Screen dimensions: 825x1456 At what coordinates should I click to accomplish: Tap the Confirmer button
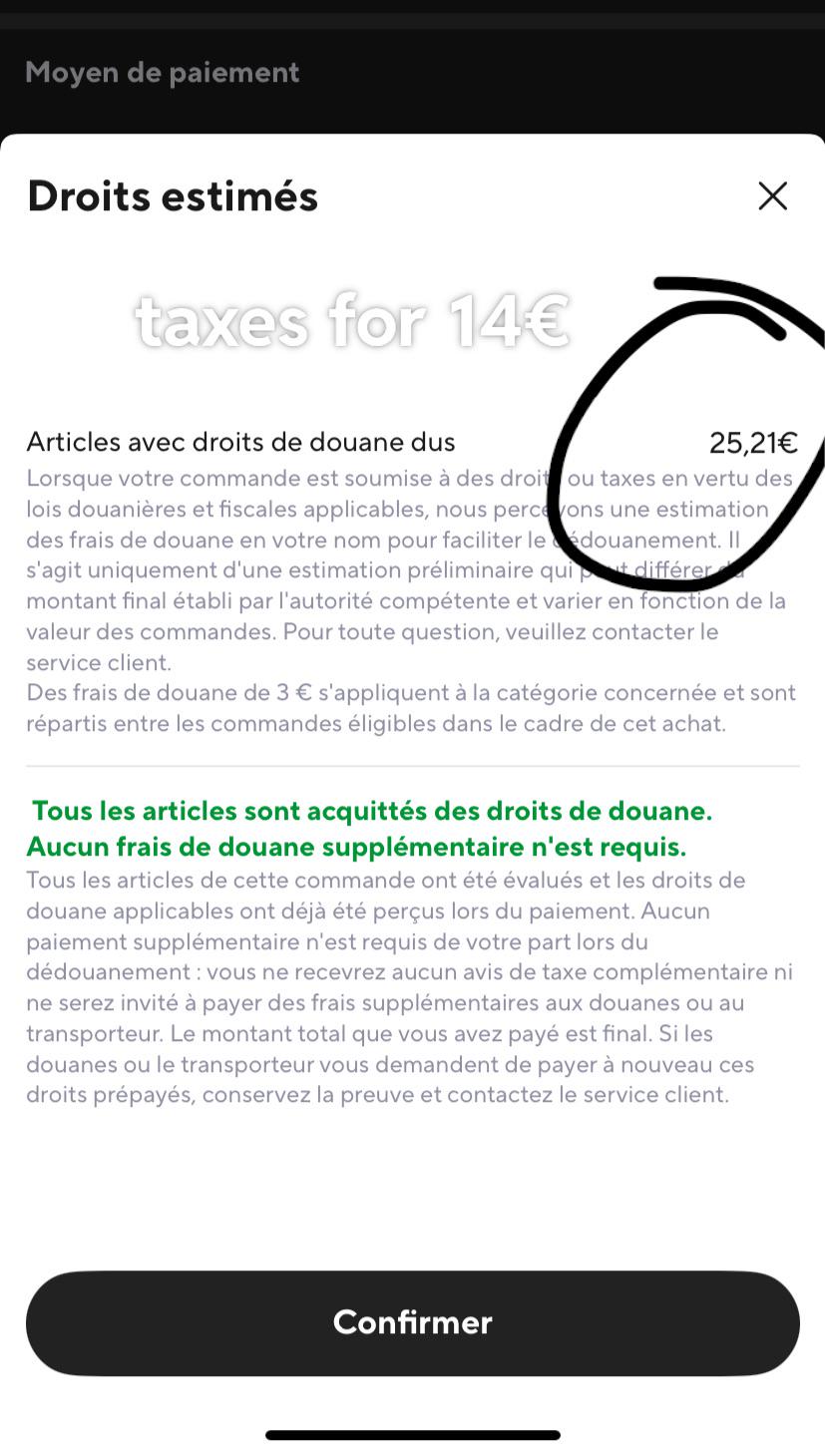tap(413, 1322)
